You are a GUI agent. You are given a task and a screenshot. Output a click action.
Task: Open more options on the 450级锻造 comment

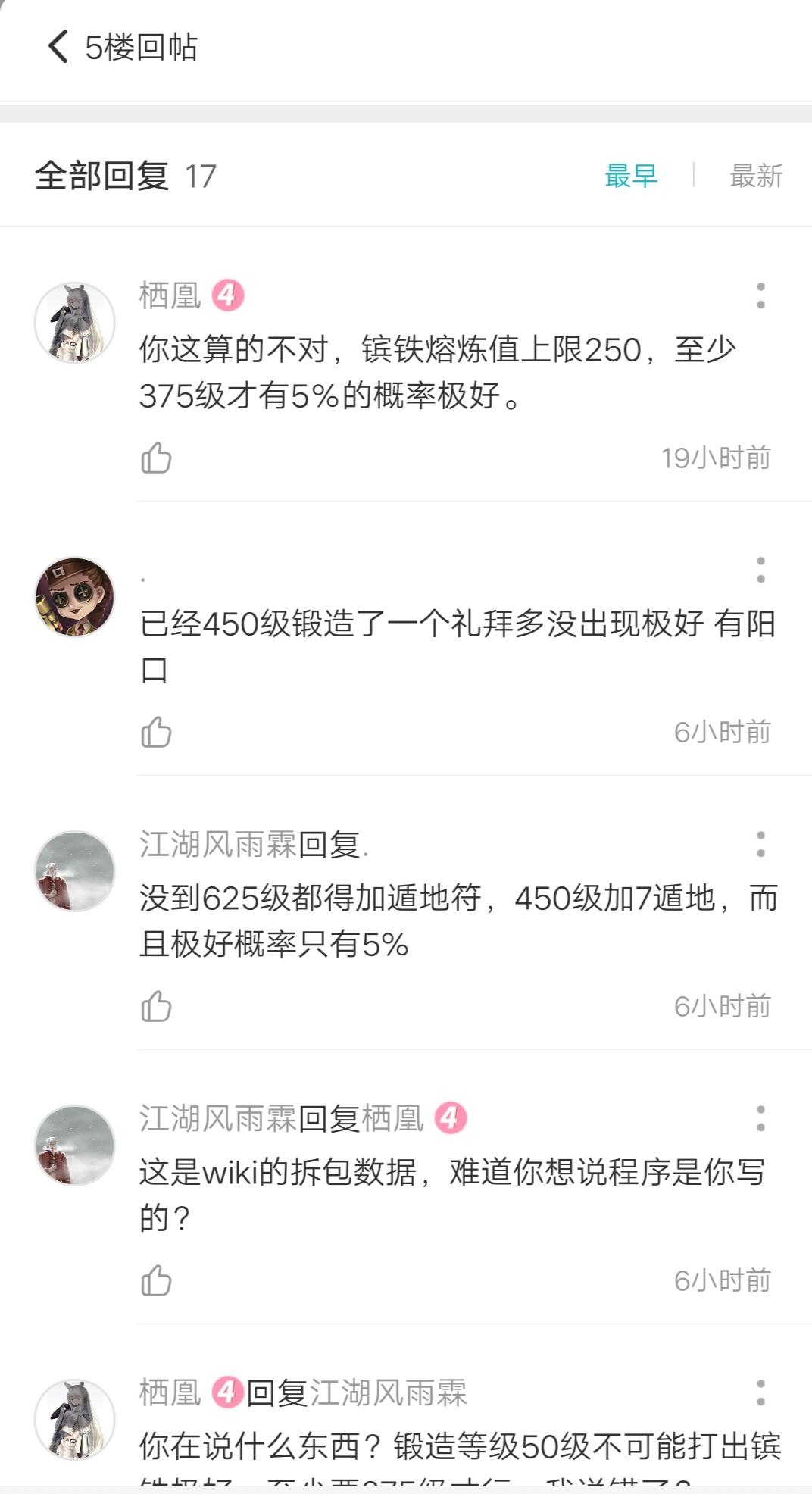pyautogui.click(x=760, y=570)
